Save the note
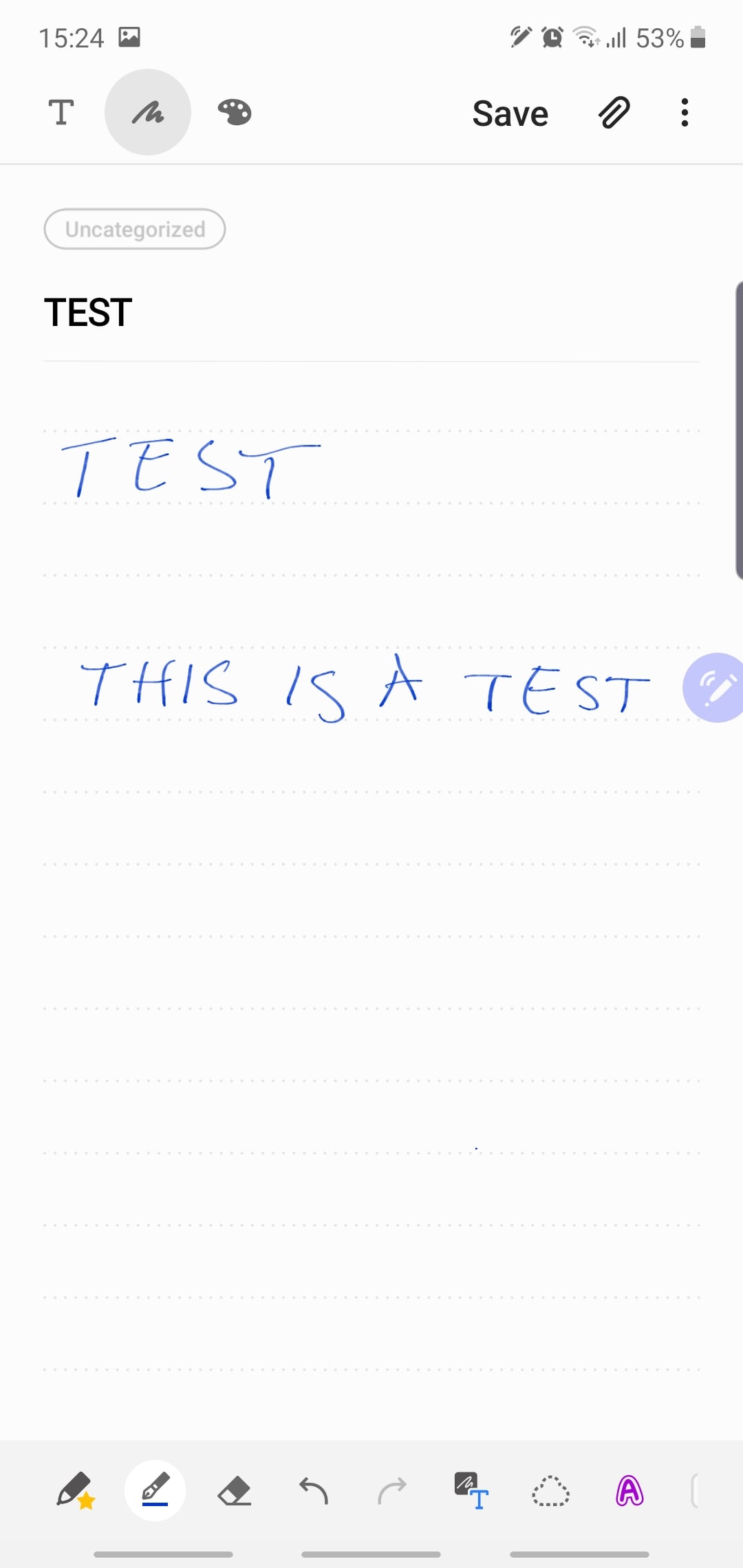 pyautogui.click(x=510, y=113)
